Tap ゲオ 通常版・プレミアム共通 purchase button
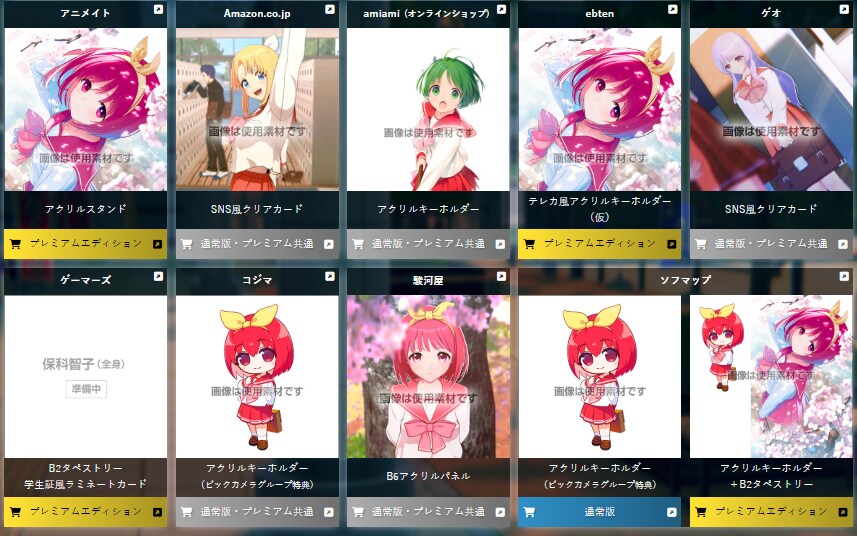 (x=771, y=243)
